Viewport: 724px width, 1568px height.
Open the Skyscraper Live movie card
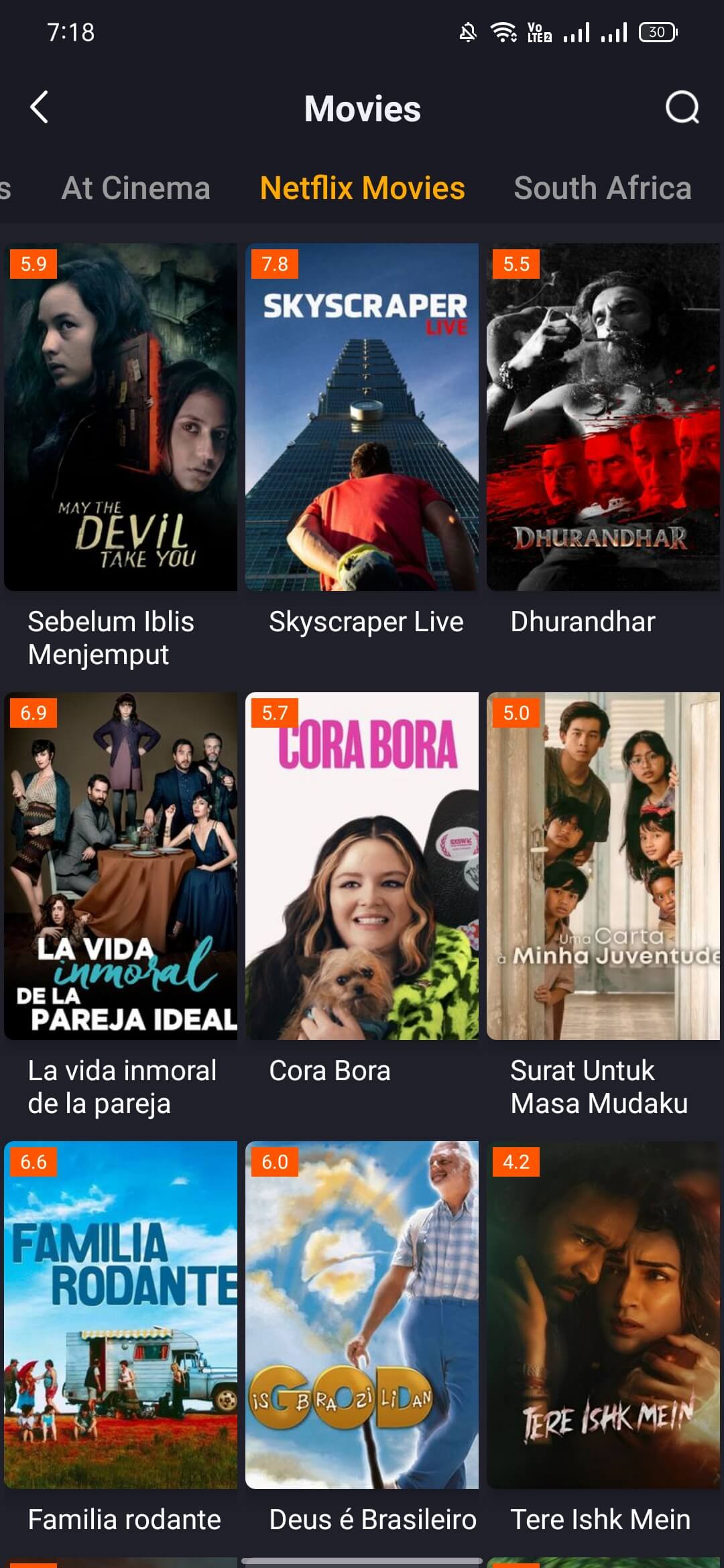362,417
